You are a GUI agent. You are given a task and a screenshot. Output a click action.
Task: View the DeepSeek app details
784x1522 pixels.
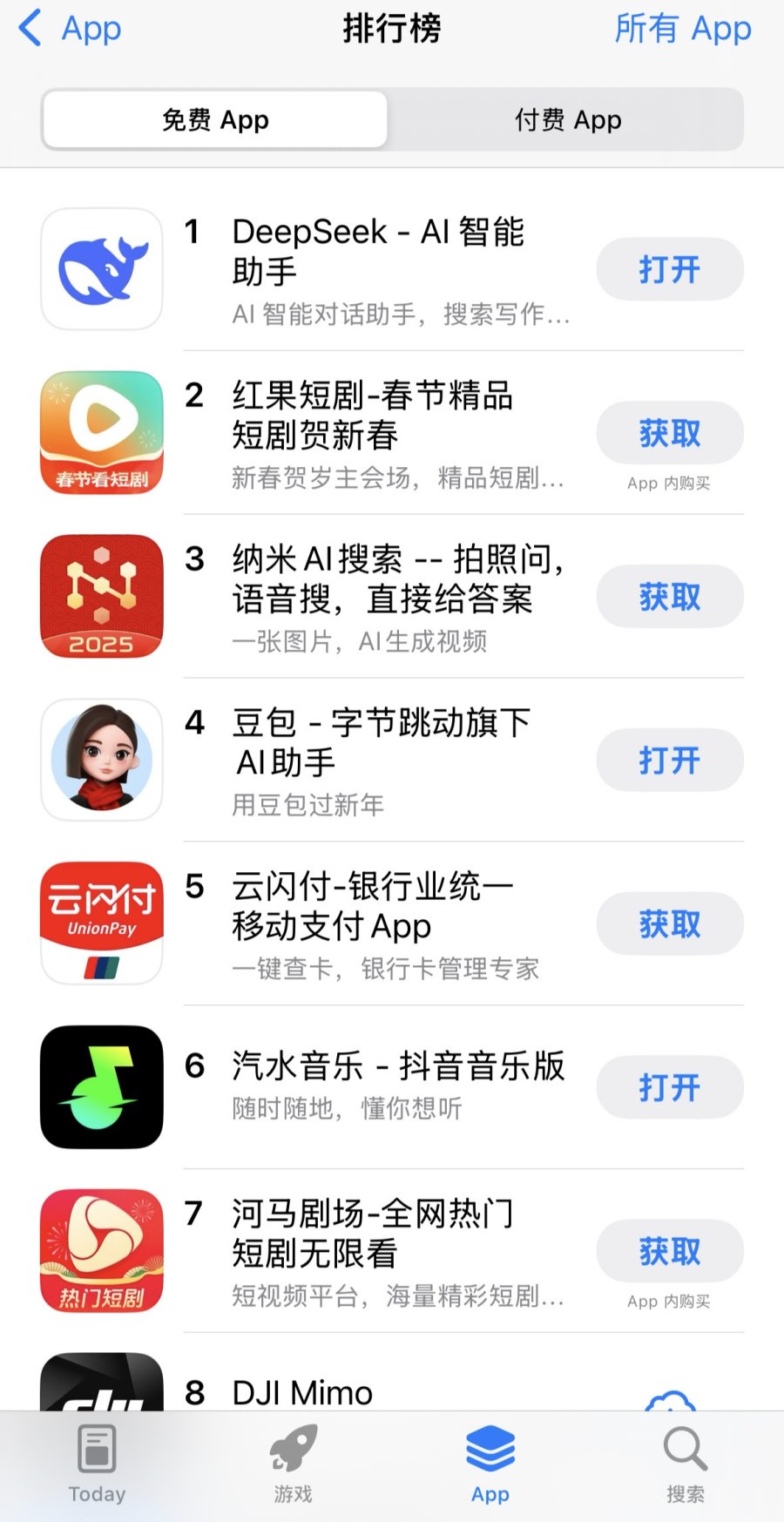[x=378, y=253]
